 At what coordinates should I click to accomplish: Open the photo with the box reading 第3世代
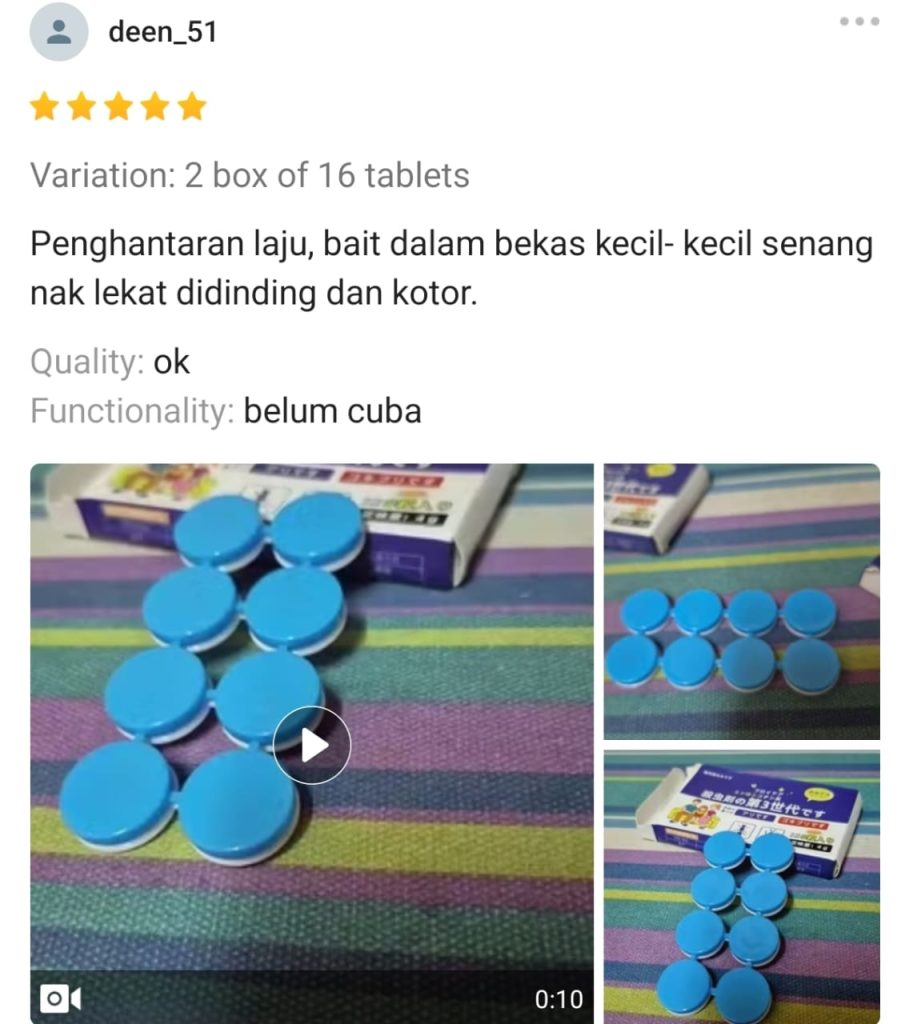741,886
